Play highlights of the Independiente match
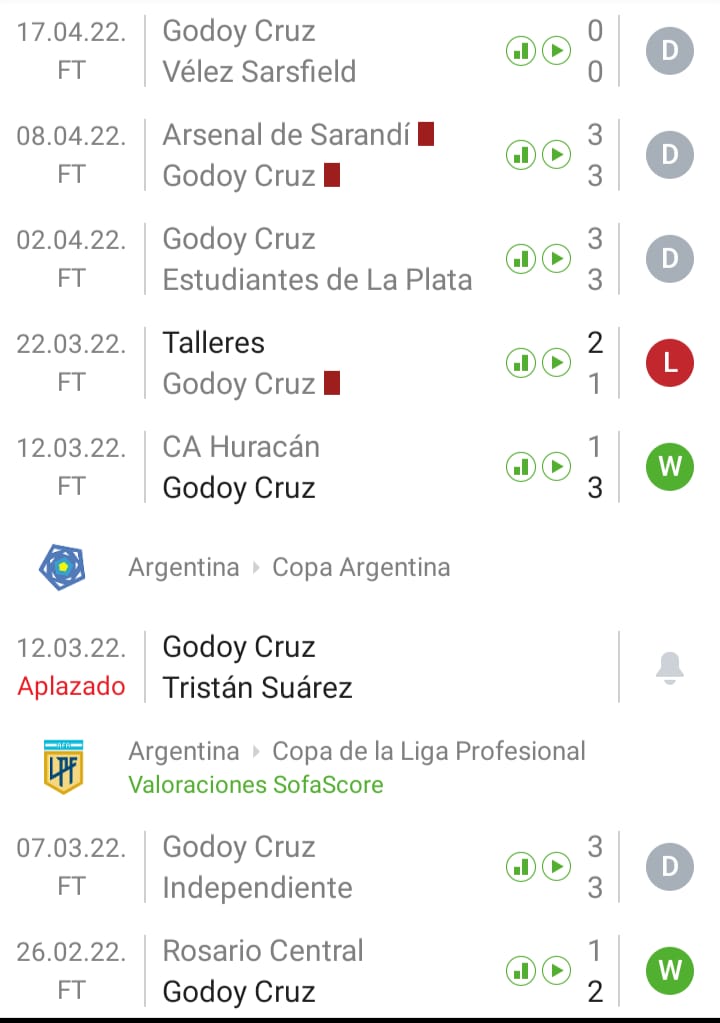 pos(556,866)
